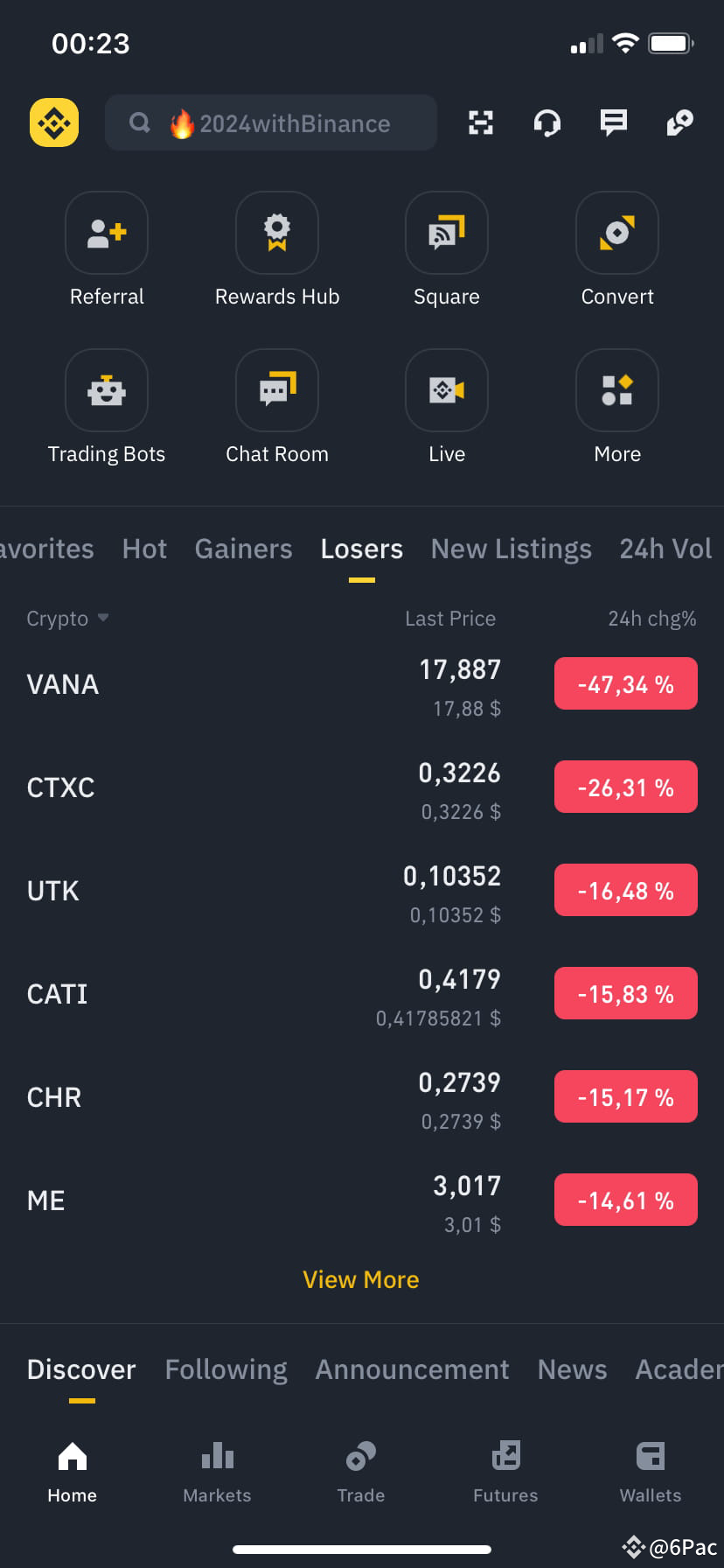Open the customer support headset icon

[546, 122]
